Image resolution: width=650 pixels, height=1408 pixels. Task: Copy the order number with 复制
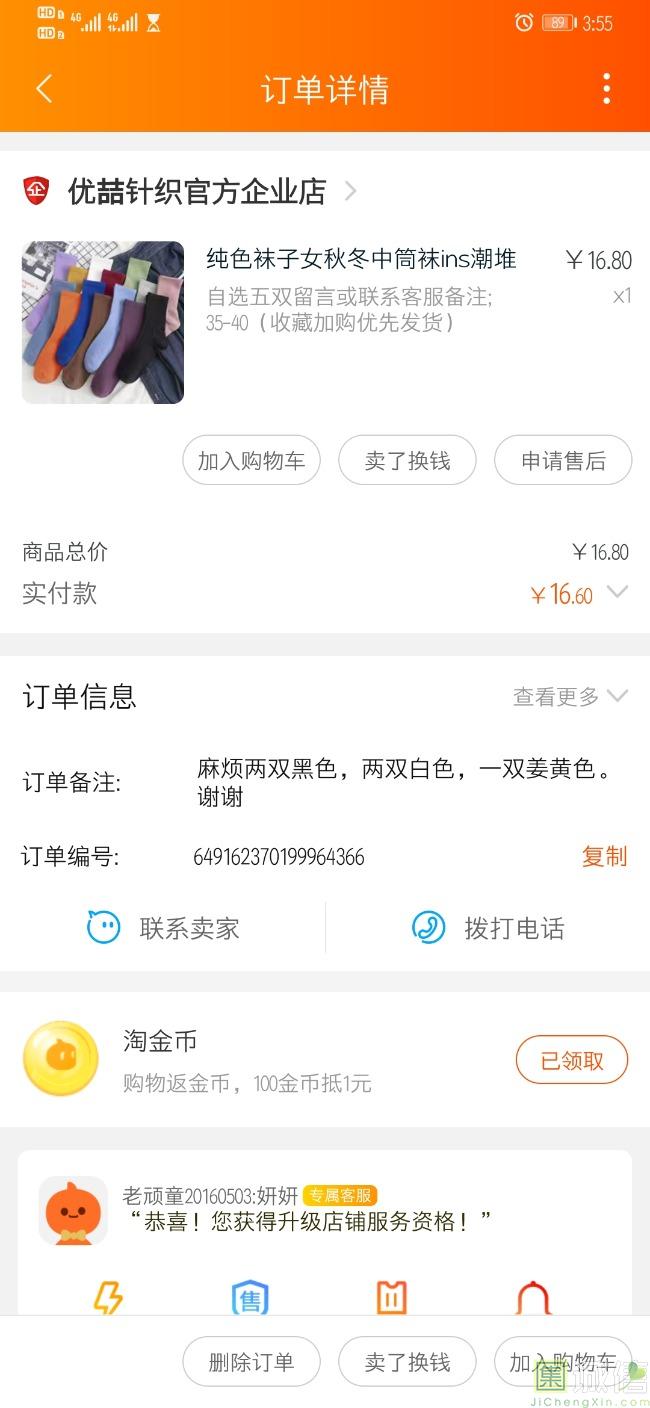[604, 856]
